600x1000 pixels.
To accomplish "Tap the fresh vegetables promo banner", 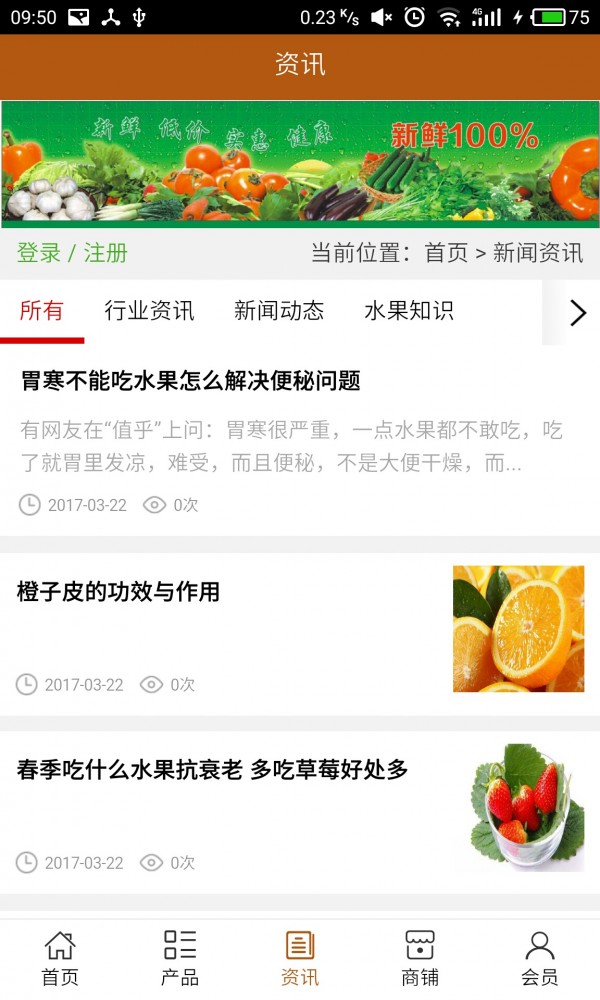I will [300, 163].
